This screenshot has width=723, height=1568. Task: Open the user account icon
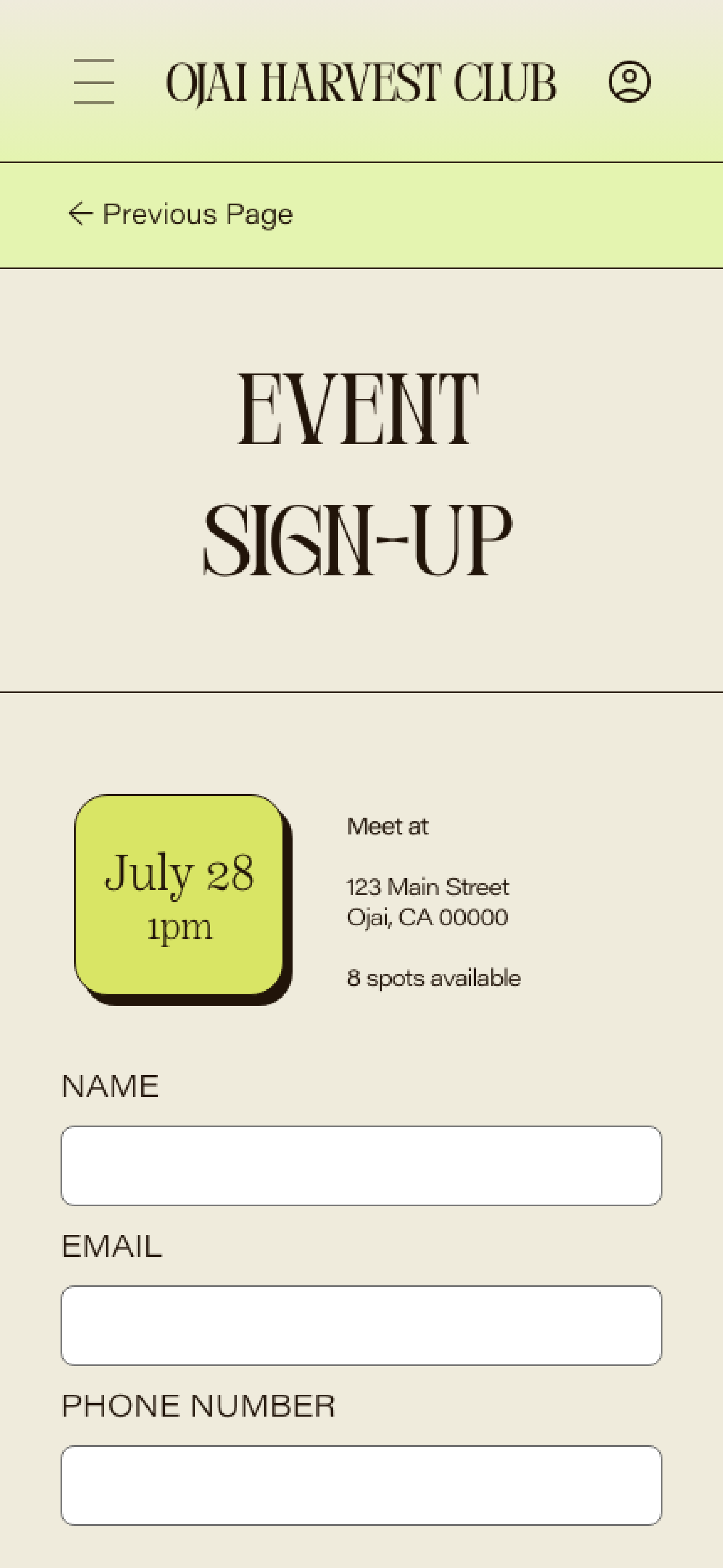coord(629,82)
